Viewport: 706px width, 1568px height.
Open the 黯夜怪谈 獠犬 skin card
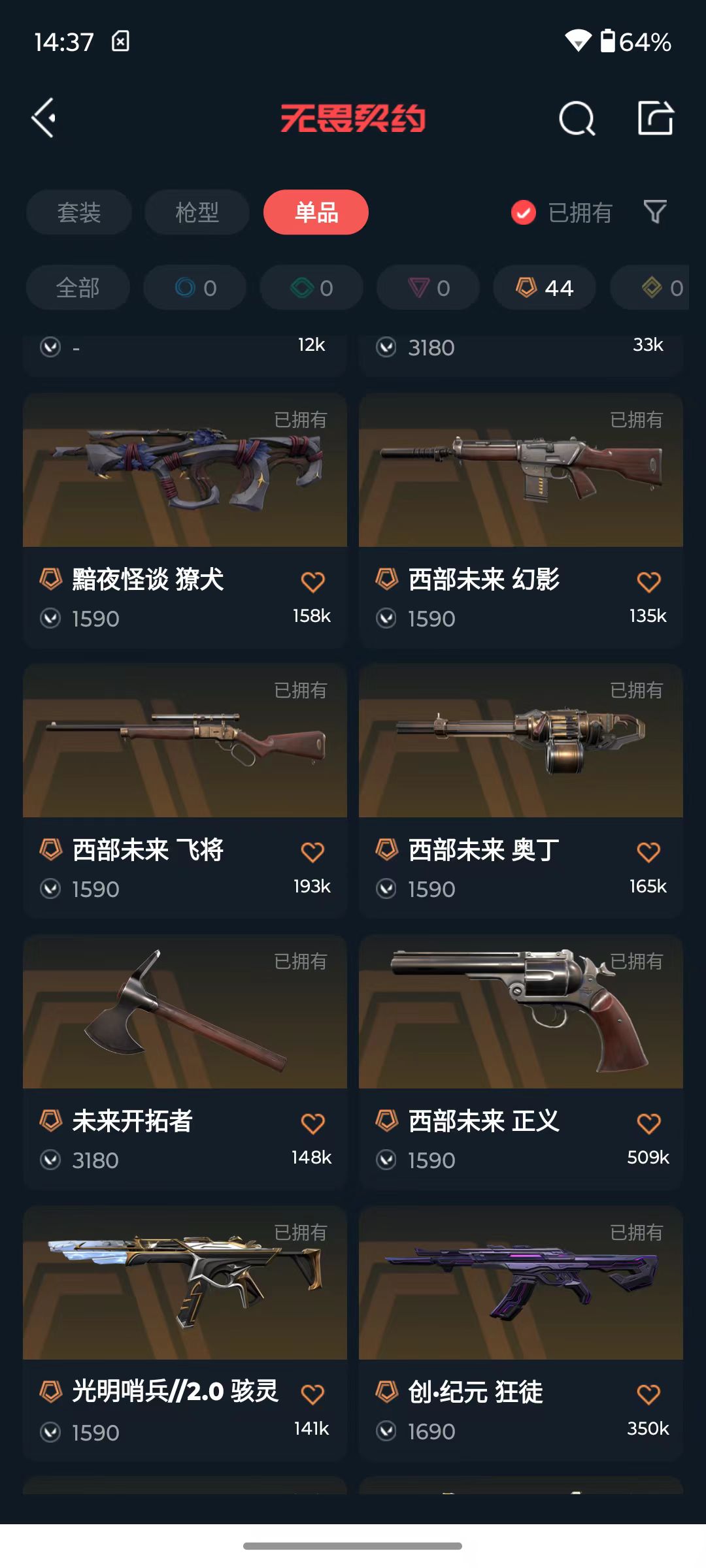click(185, 521)
